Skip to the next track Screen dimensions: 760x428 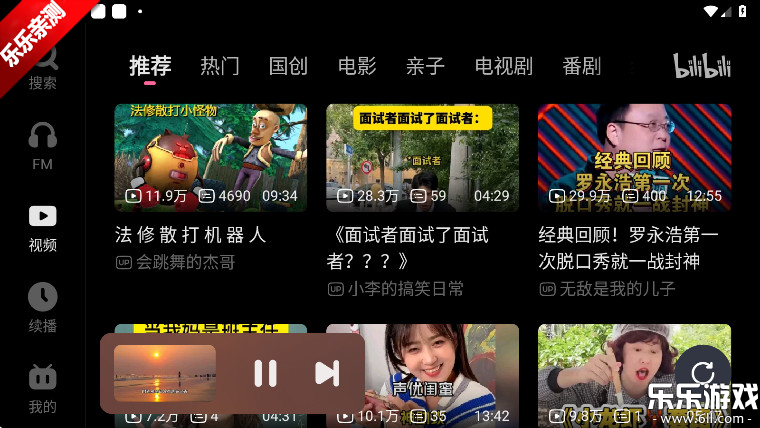[327, 373]
